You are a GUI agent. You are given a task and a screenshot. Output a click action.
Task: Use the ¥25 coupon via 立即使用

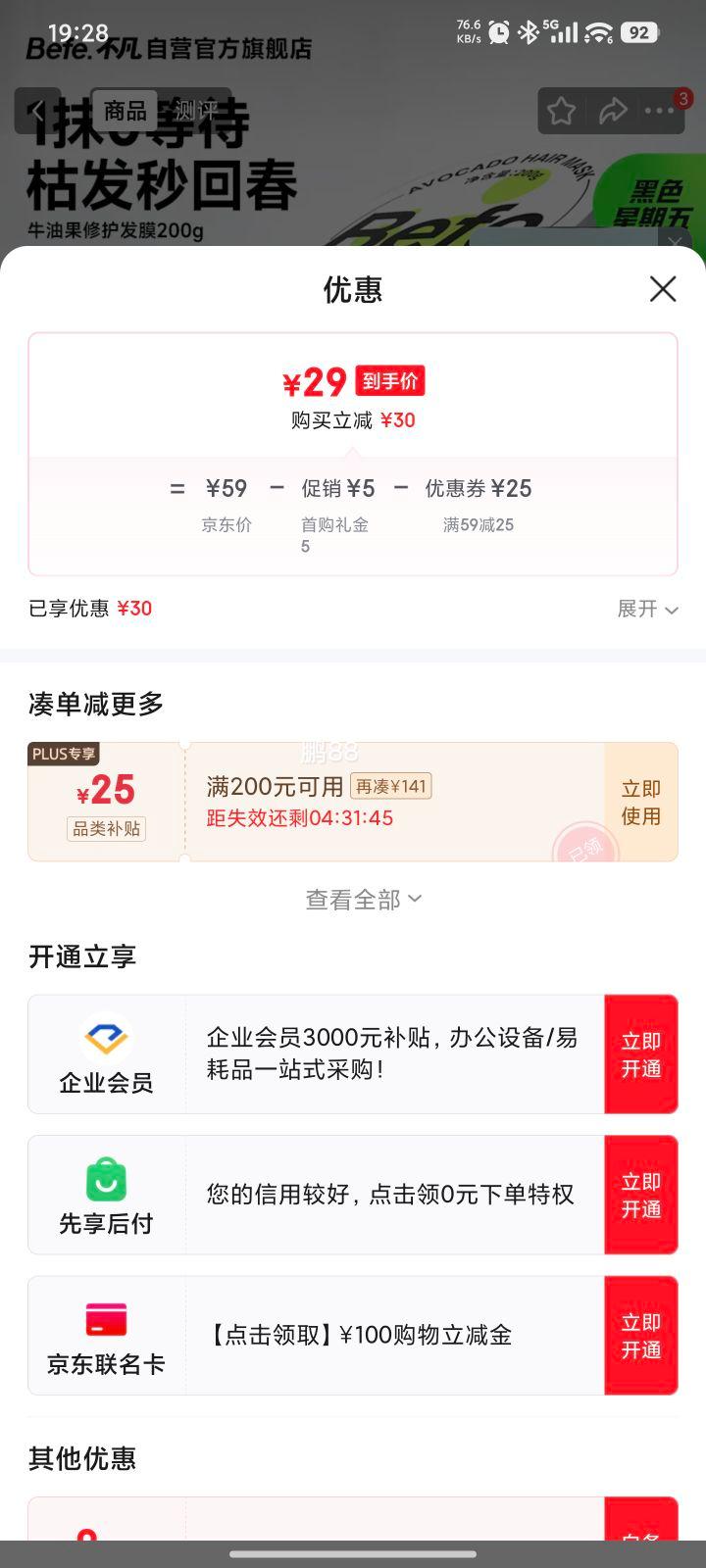click(641, 801)
